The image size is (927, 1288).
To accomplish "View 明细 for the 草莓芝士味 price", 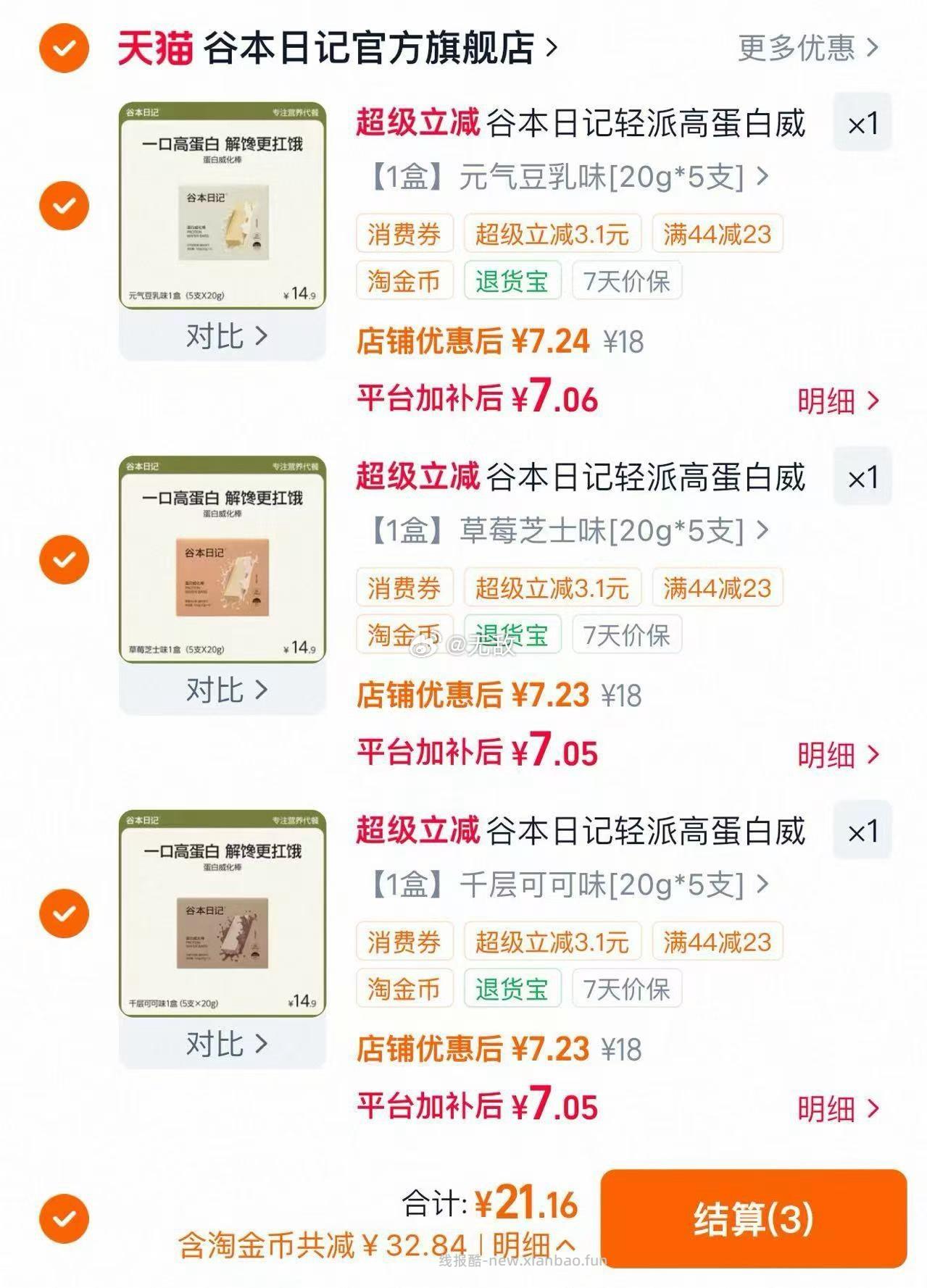I will point(838,755).
